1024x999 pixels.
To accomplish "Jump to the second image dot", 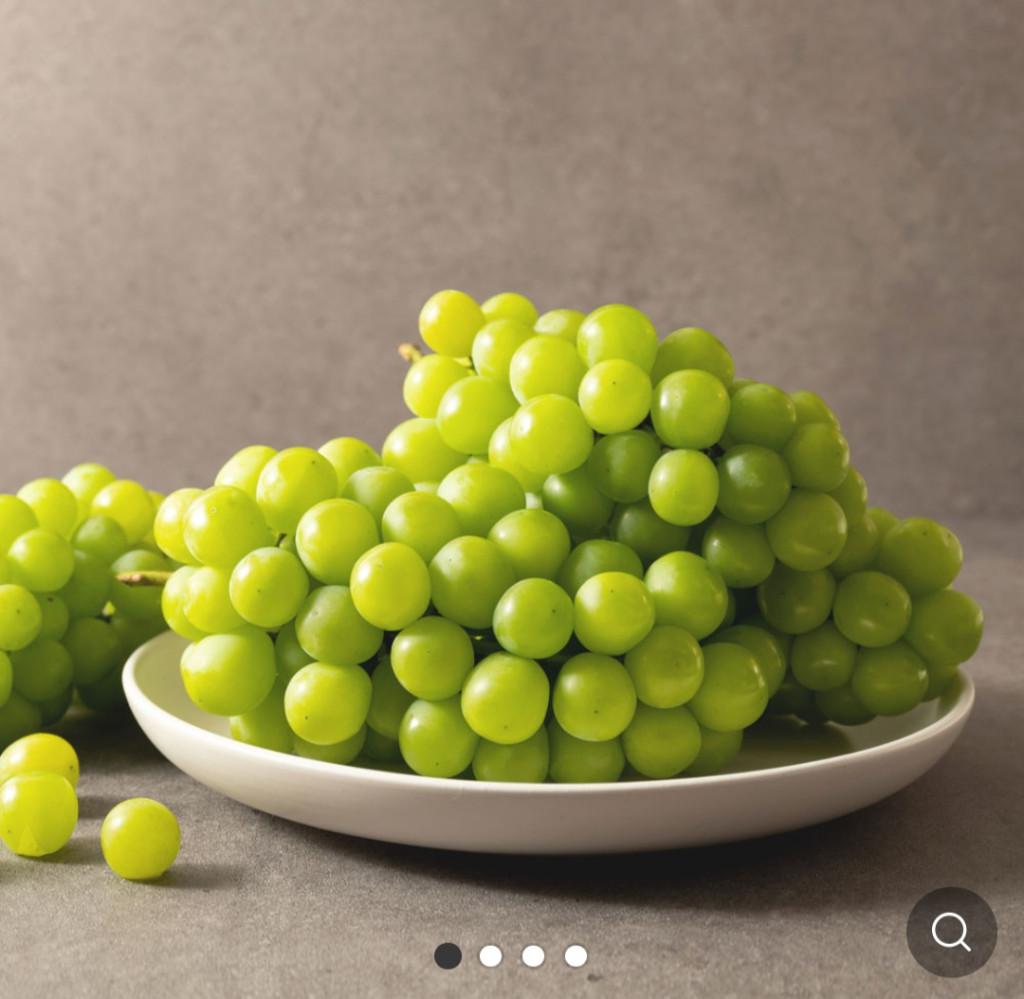I will click(490, 956).
